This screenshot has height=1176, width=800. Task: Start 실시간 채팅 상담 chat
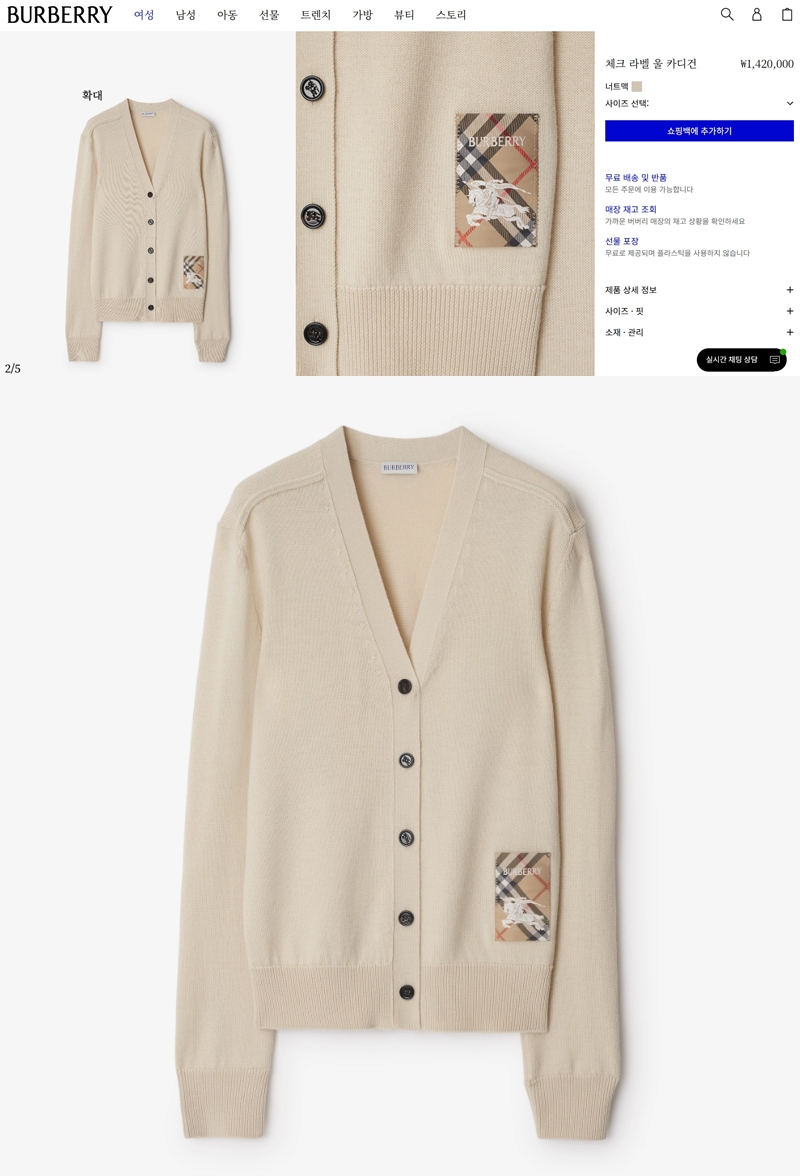pos(741,360)
